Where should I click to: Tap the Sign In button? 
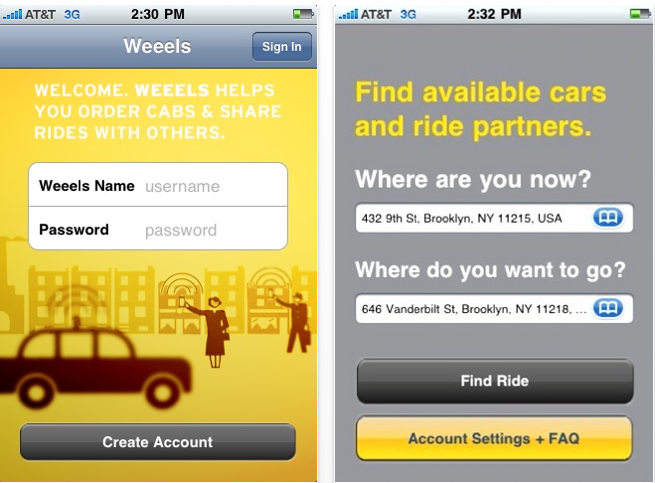[281, 47]
